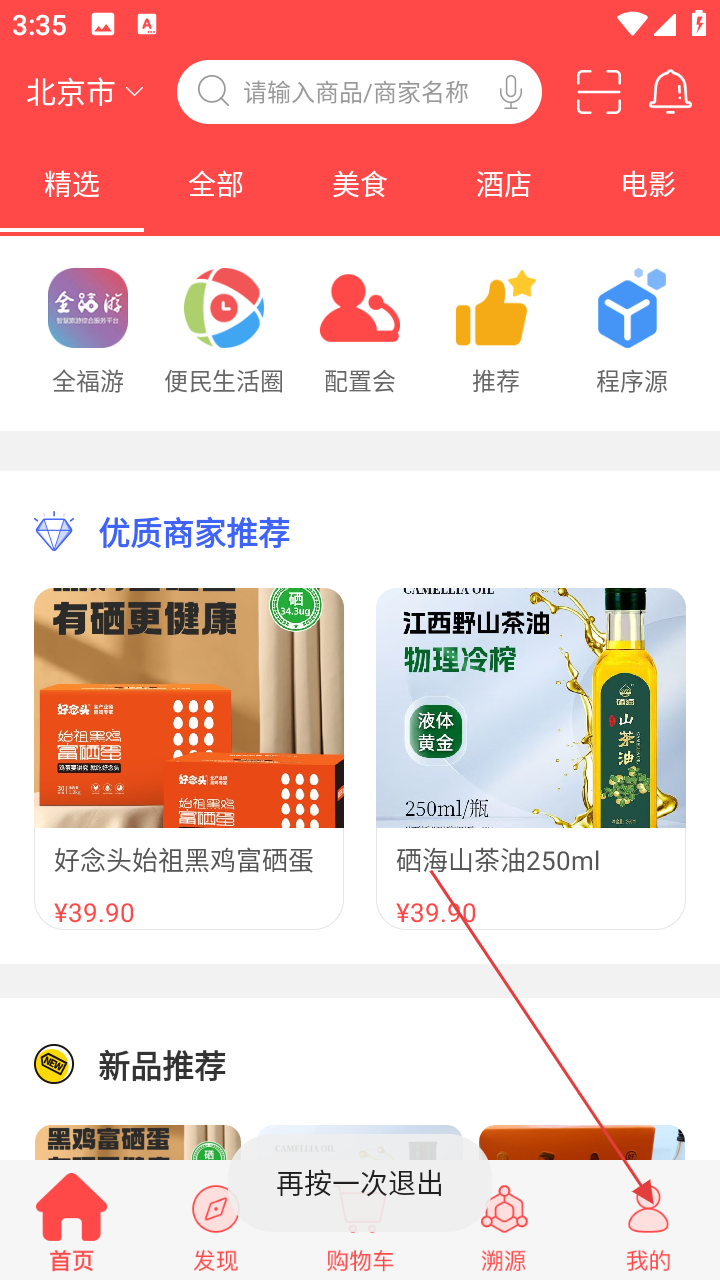Switch to the 美食 tab
Image resolution: width=720 pixels, height=1280 pixels.
(x=360, y=185)
